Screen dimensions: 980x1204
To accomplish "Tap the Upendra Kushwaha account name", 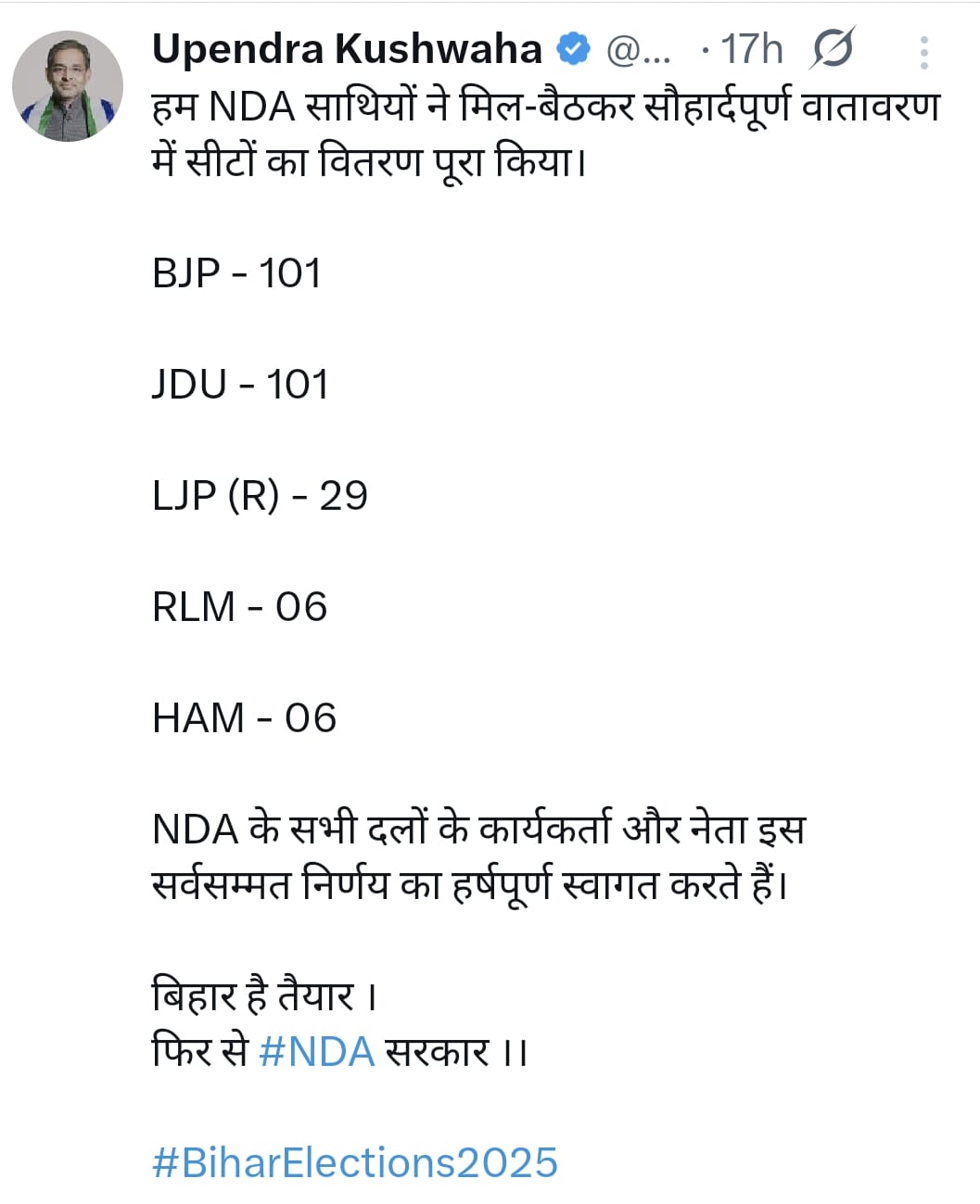I will click(x=347, y=49).
